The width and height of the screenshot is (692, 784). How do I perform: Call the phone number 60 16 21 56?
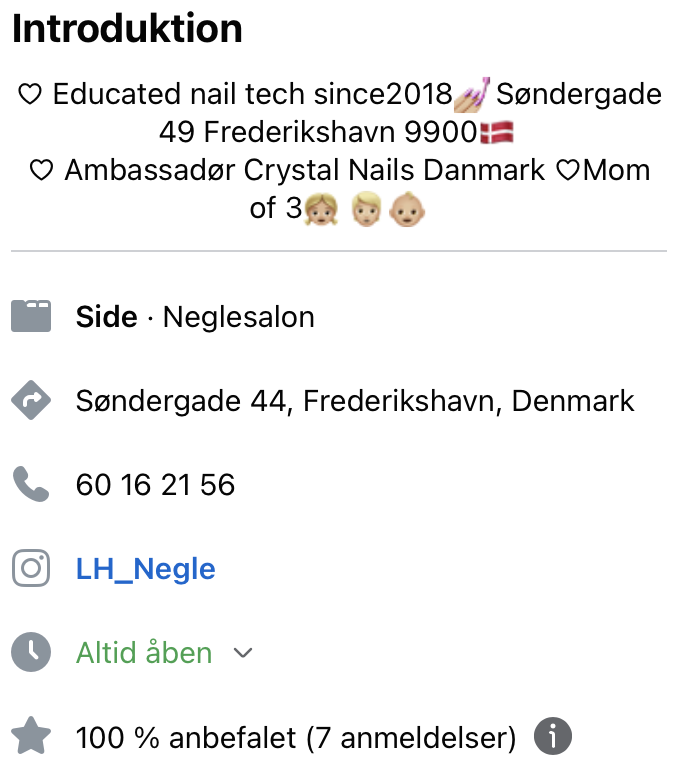[x=155, y=485]
